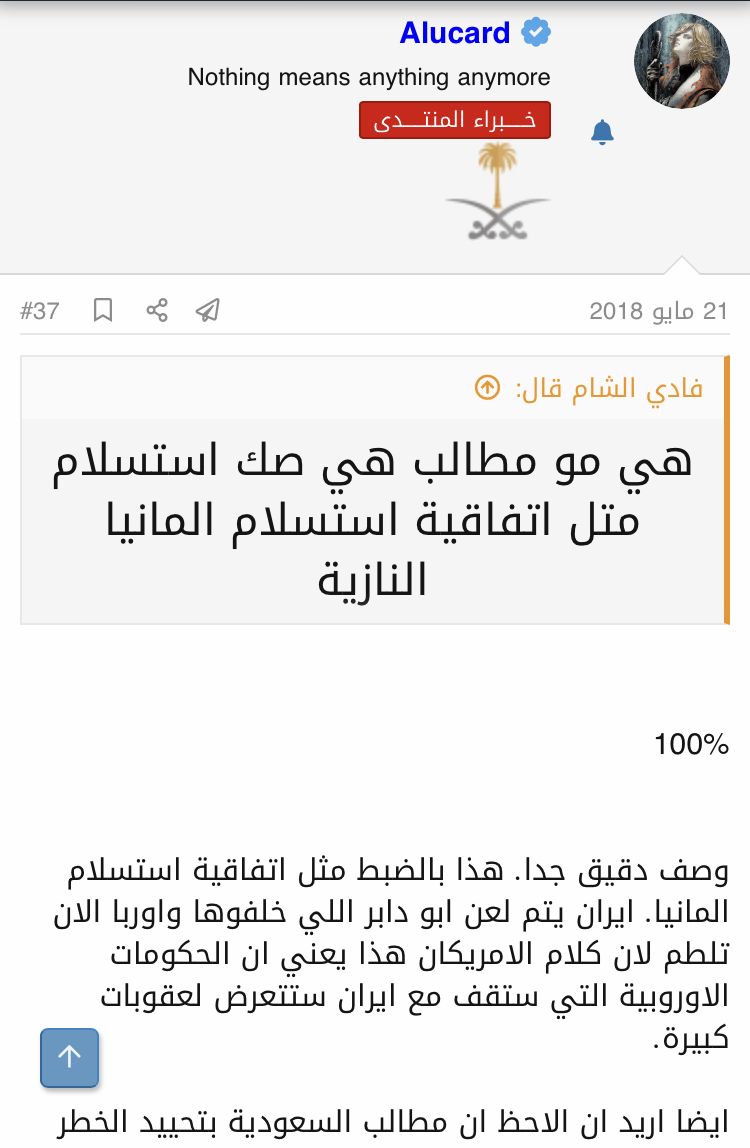This screenshot has height=1148, width=750.
Task: Open the خبراء المنتدى badge
Action: [x=455, y=120]
